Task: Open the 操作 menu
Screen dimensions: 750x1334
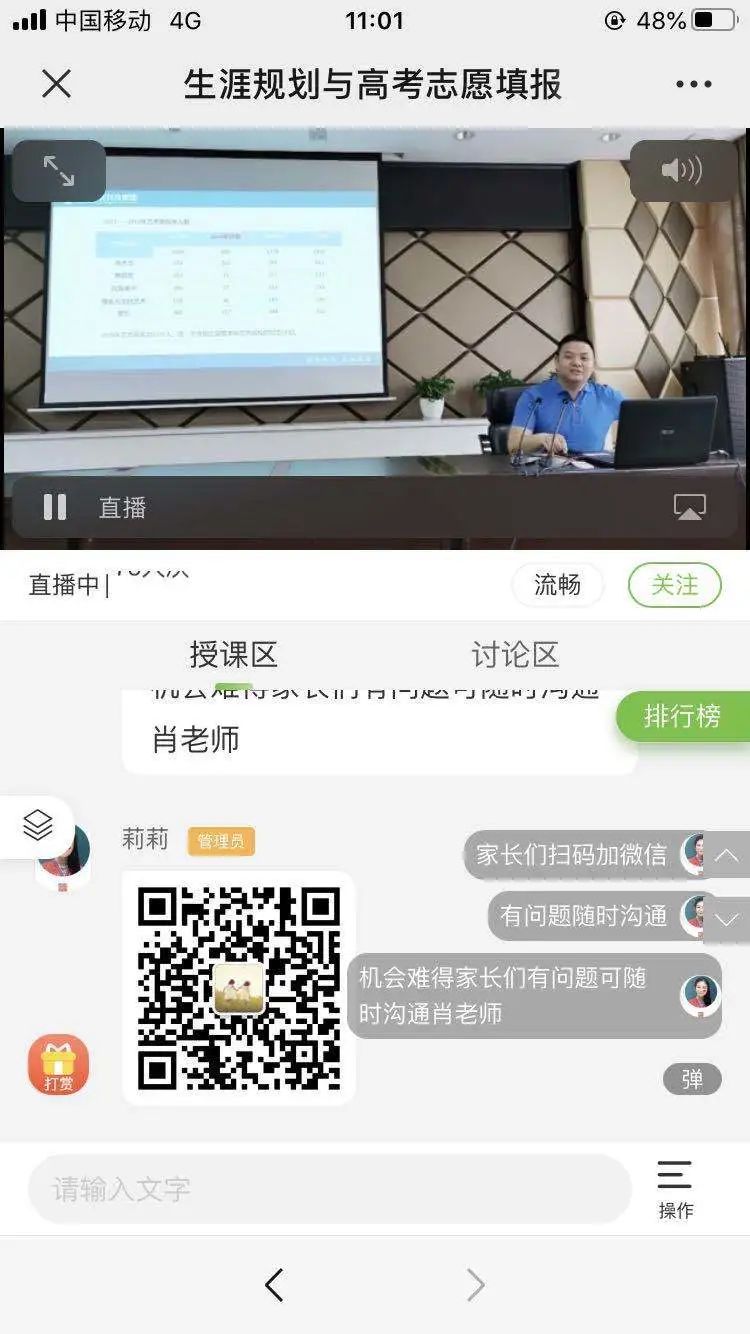Action: pyautogui.click(x=675, y=1189)
